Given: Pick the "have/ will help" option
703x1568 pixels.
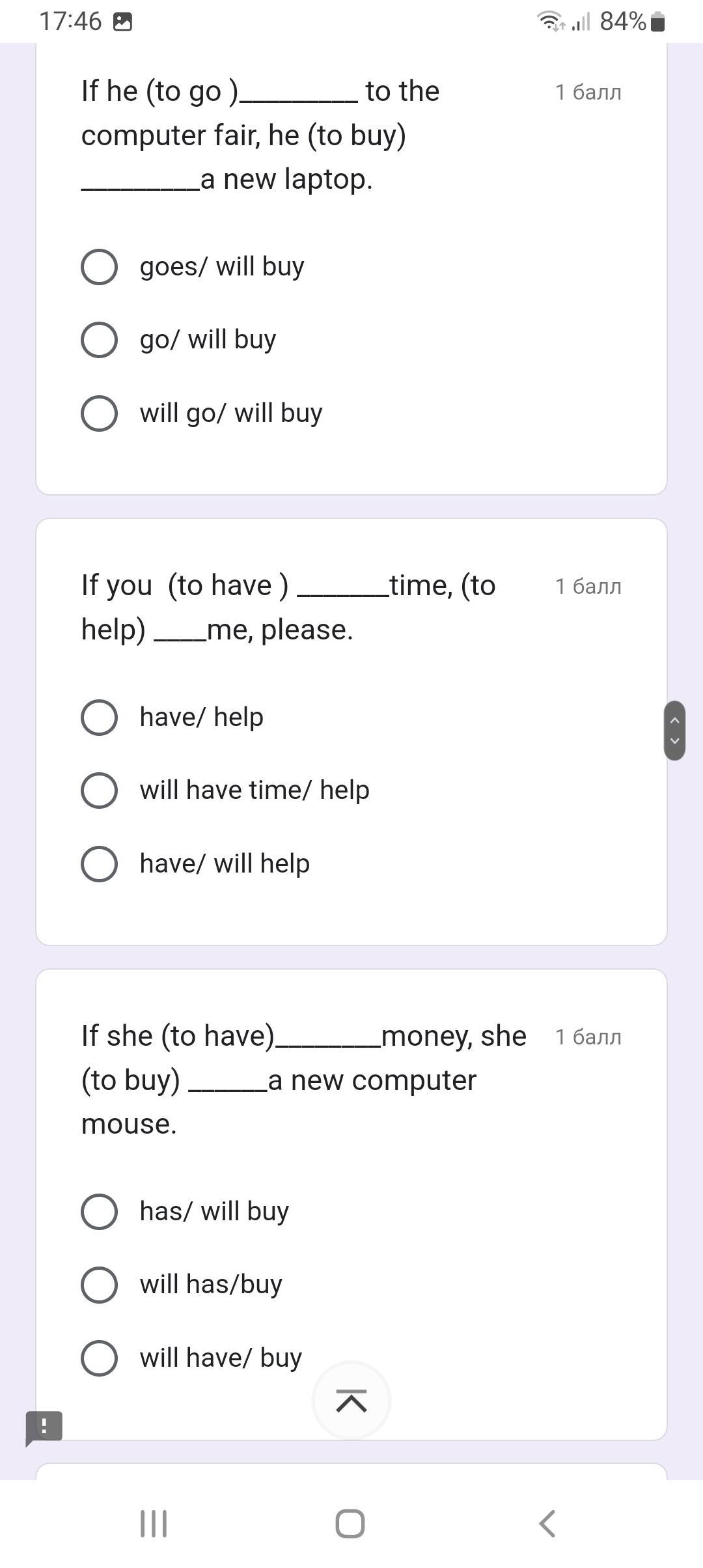Looking at the screenshot, I should point(100,864).
